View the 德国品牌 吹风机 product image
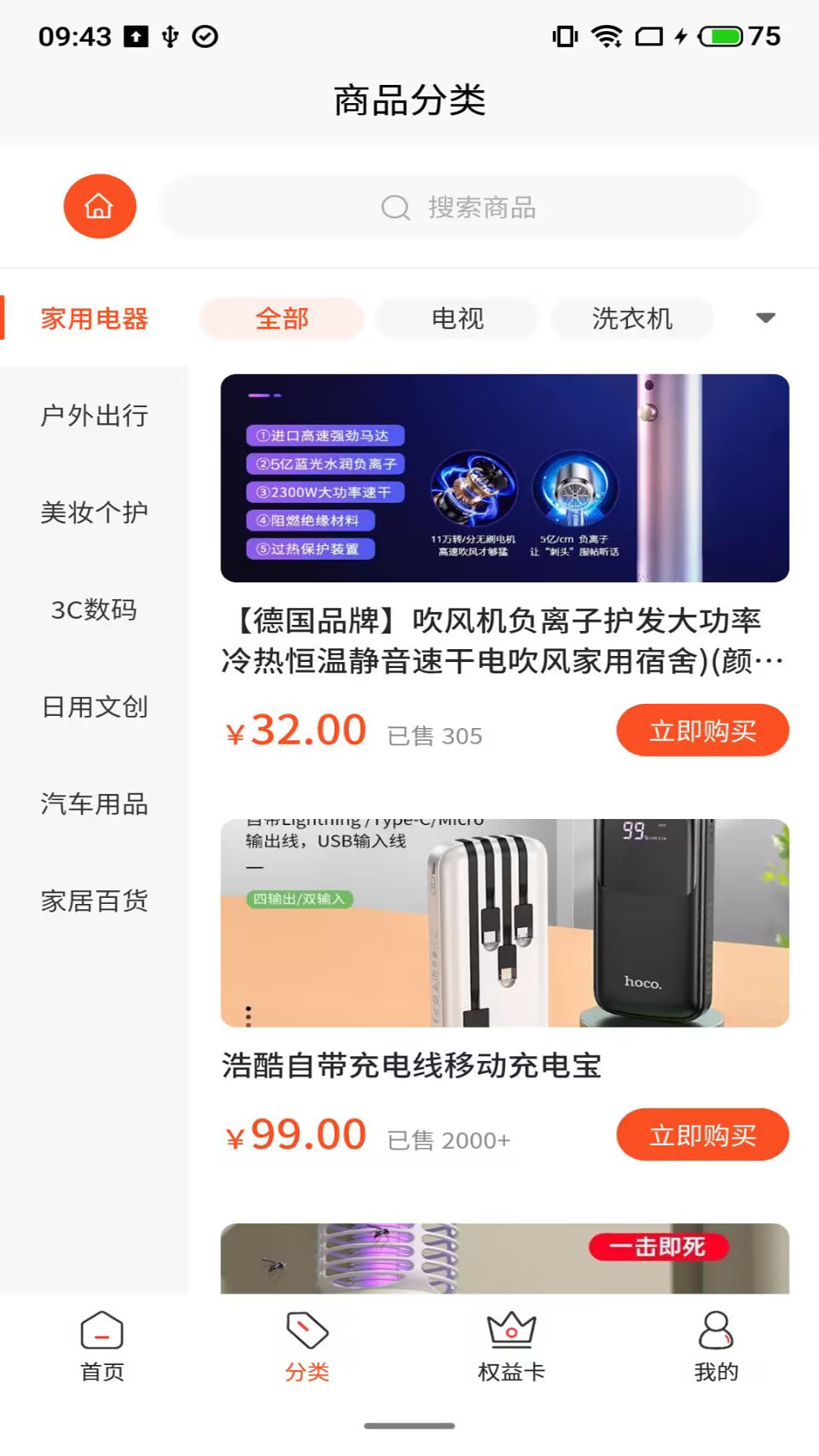The width and height of the screenshot is (819, 1456). coord(504,478)
